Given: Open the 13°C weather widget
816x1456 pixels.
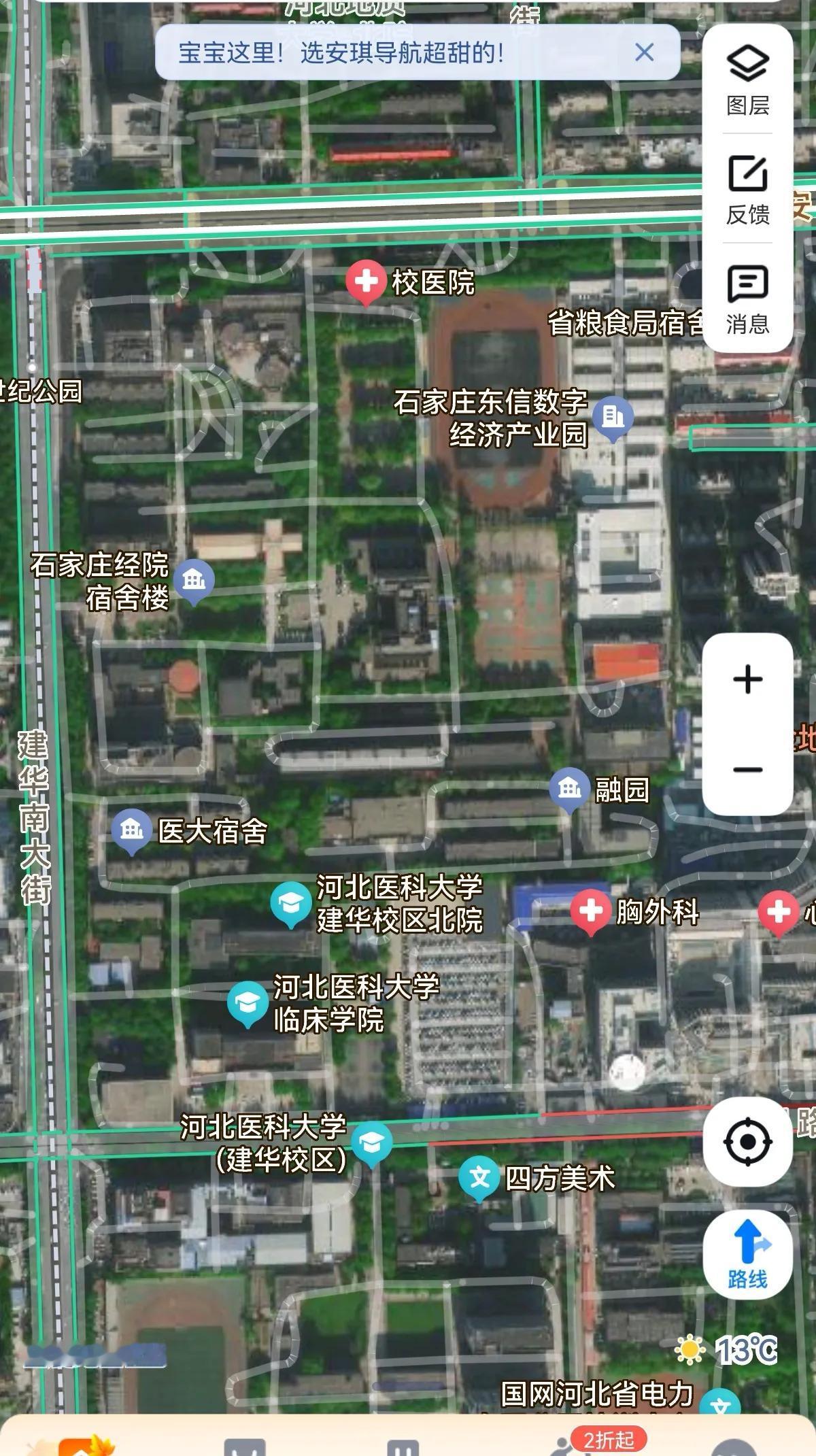Looking at the screenshot, I should click(726, 1349).
